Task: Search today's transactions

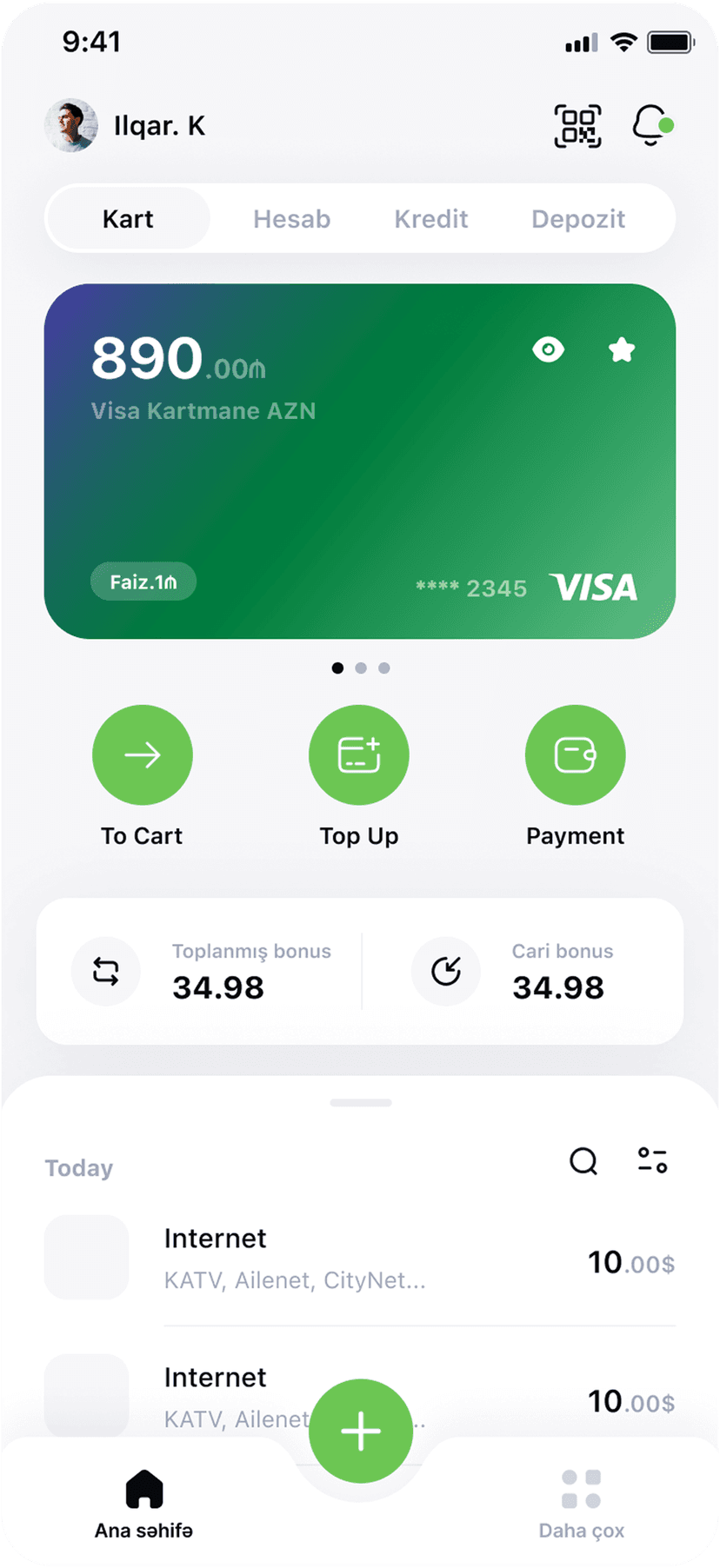Action: coord(583,1160)
